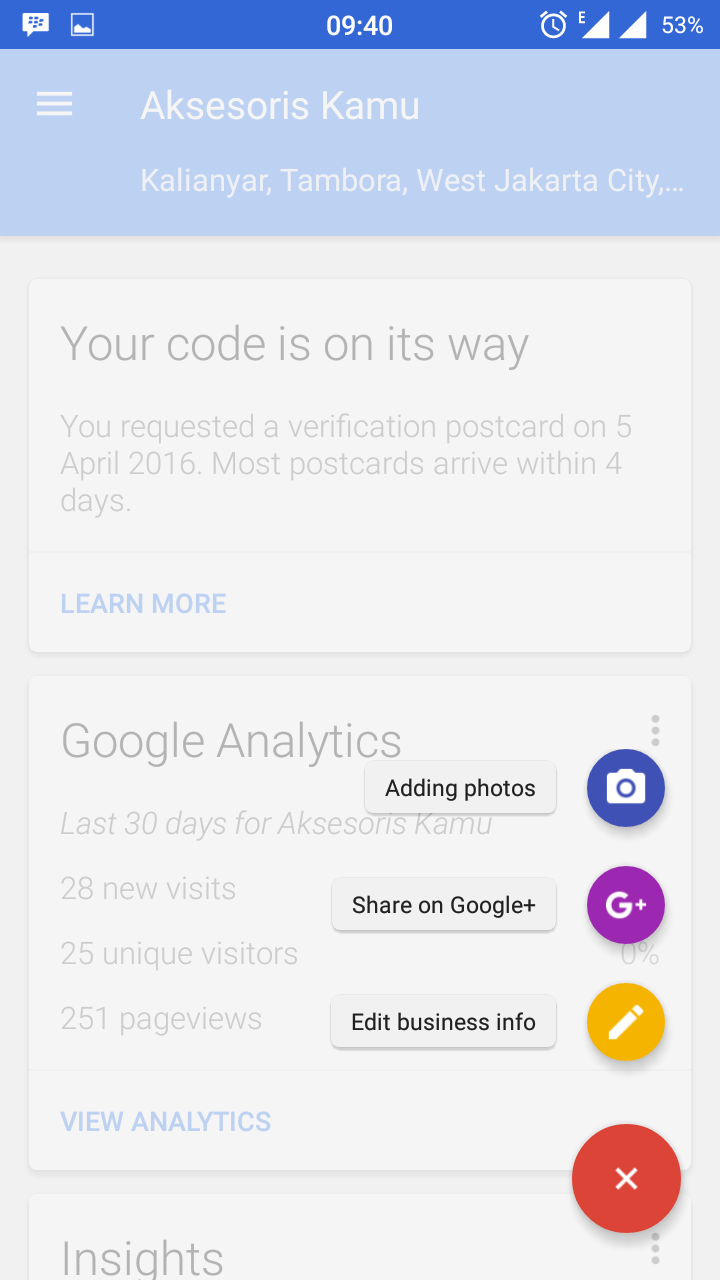Image resolution: width=720 pixels, height=1280 pixels.
Task: Select the Adding photos label
Action: point(460,788)
